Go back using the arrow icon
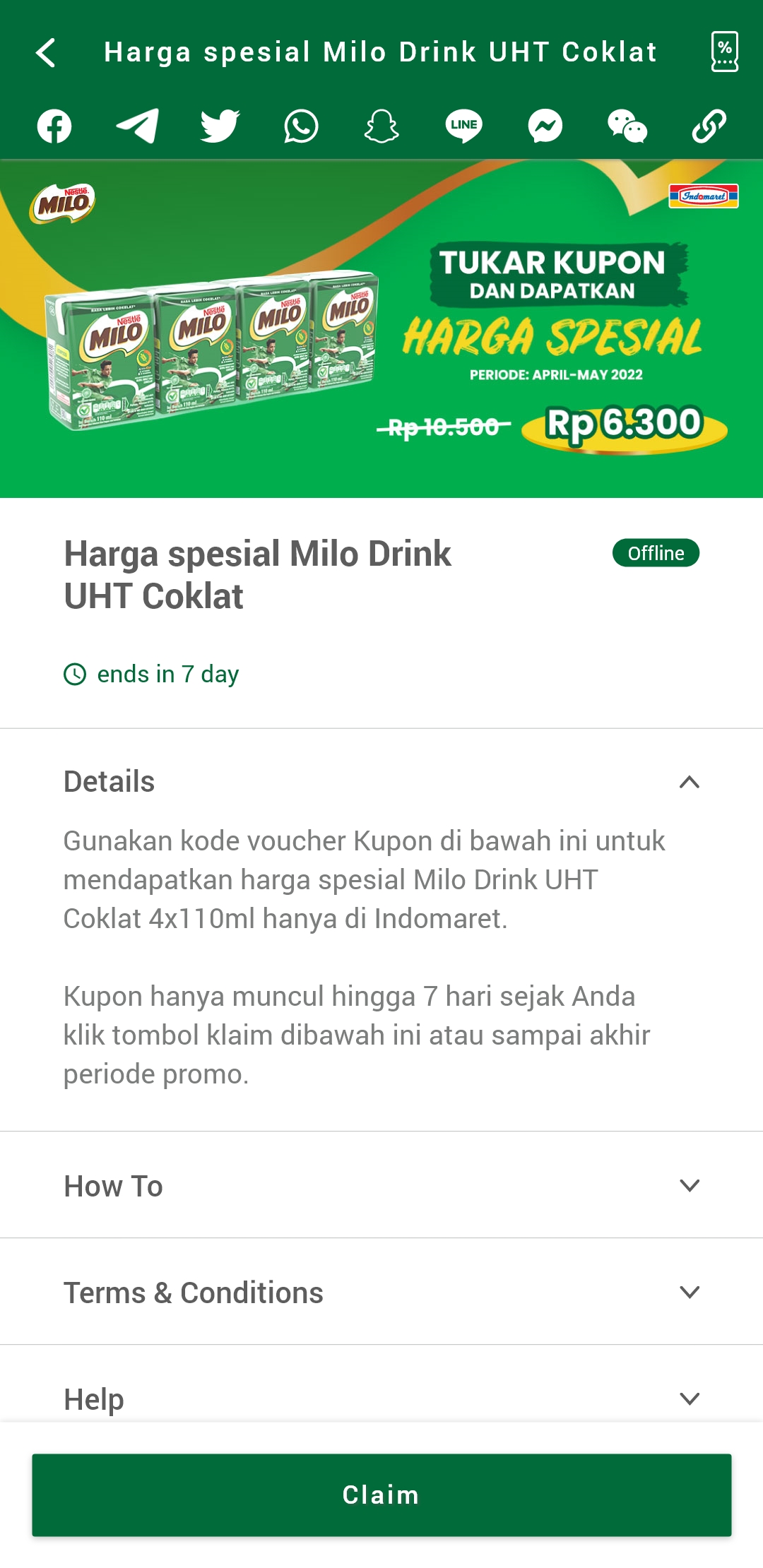Screen dimensions: 763x1568 (x=46, y=53)
